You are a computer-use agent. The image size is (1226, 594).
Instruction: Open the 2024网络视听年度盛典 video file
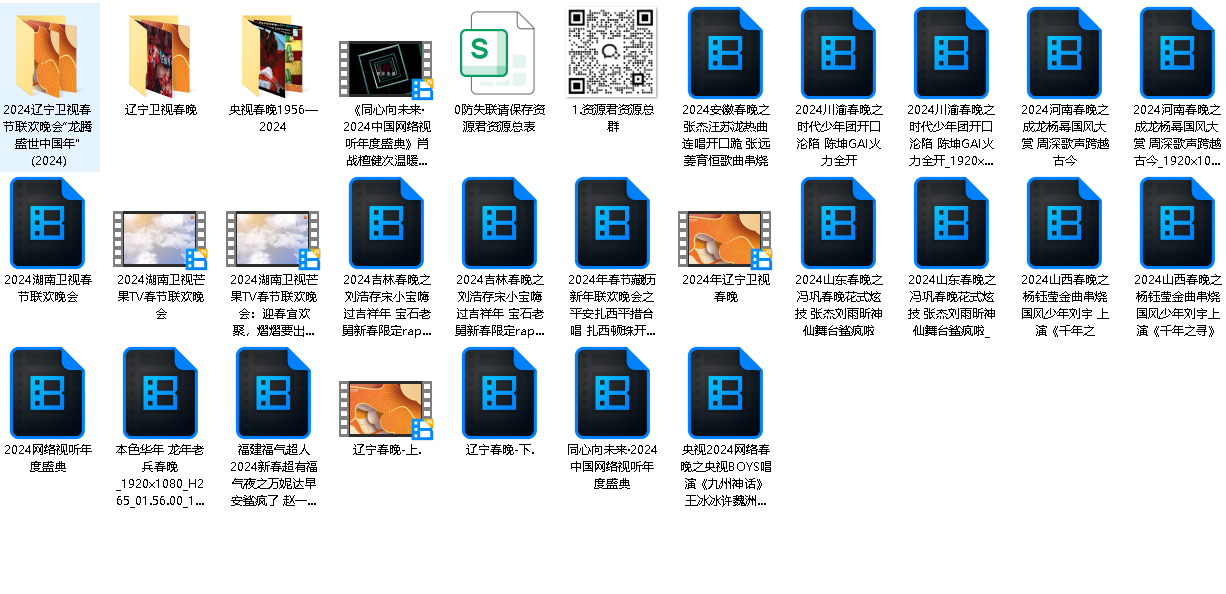[48, 394]
